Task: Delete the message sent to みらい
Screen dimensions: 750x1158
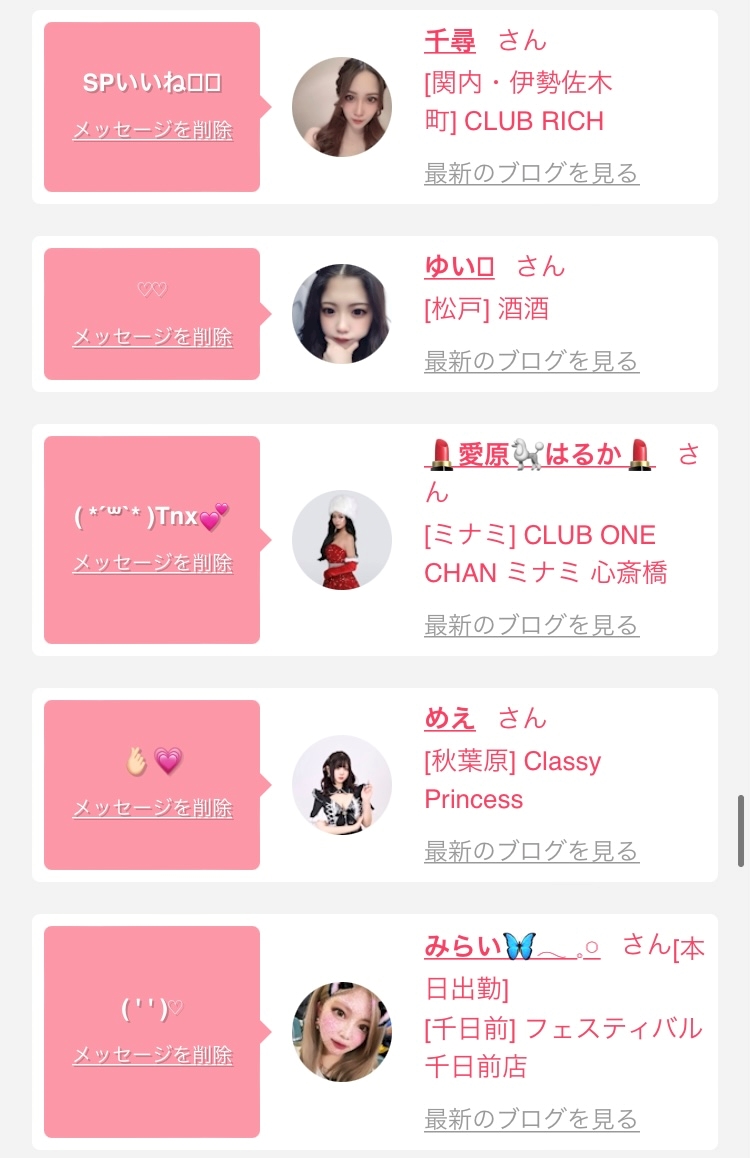Action: 153,1055
